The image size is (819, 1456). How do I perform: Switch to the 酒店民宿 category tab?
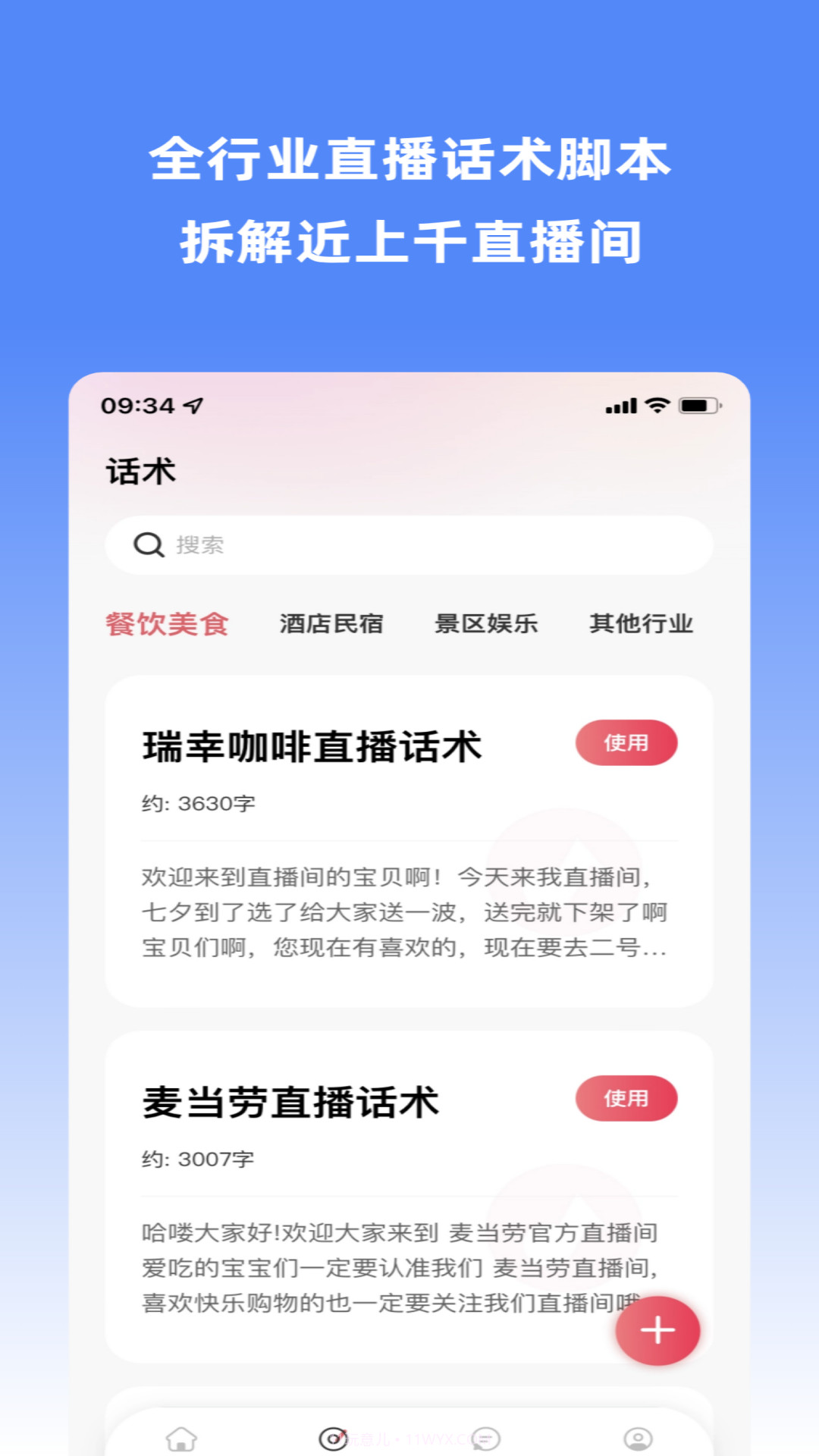coord(331,623)
